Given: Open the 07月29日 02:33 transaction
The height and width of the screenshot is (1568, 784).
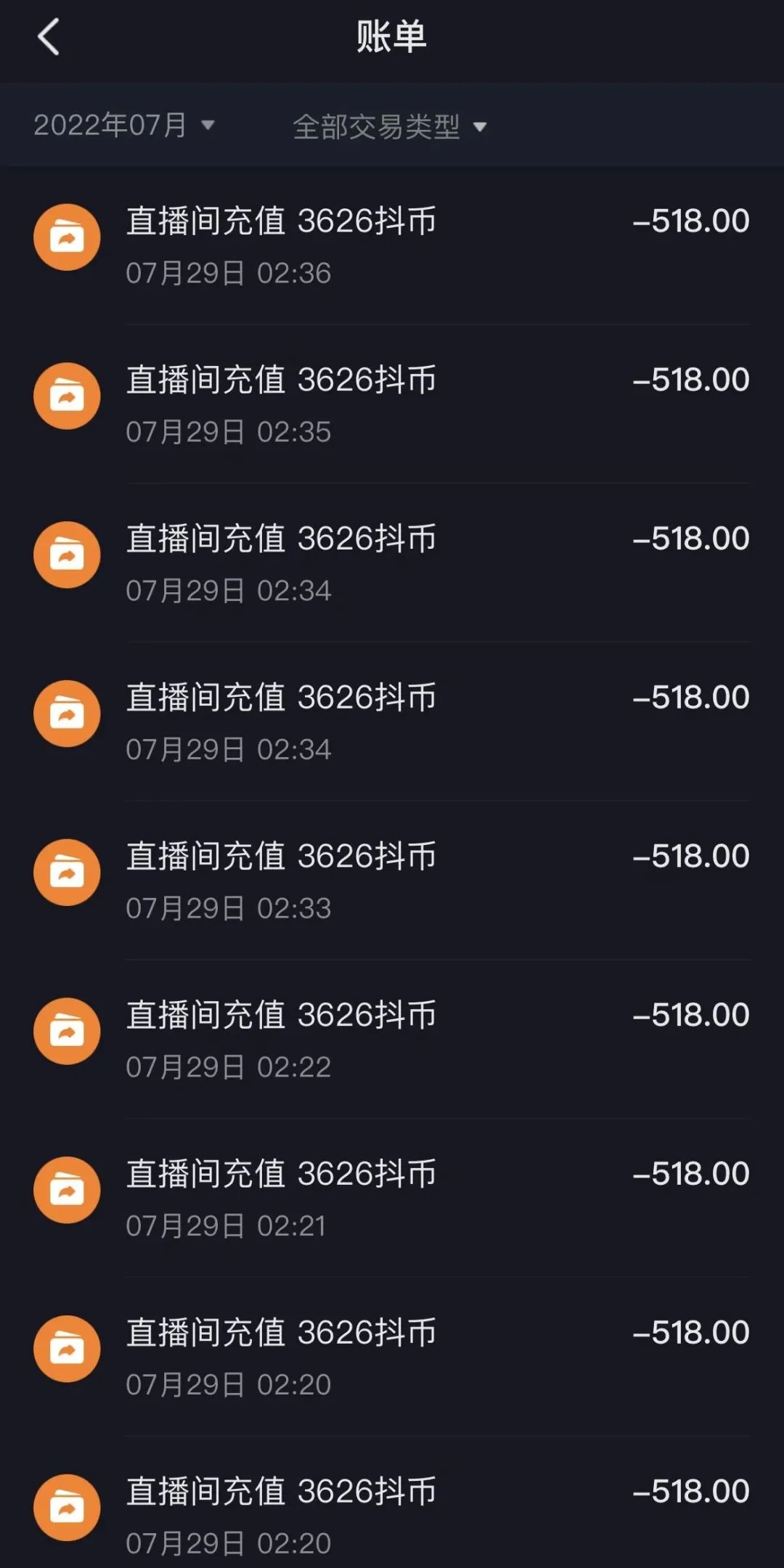Looking at the screenshot, I should click(392, 881).
